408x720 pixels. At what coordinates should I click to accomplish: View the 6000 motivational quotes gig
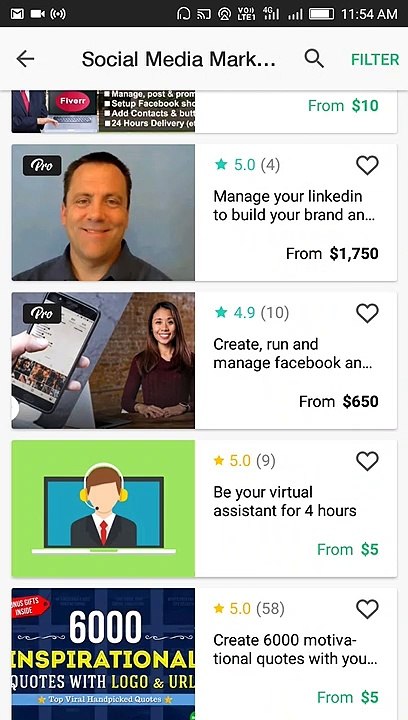click(x=204, y=654)
